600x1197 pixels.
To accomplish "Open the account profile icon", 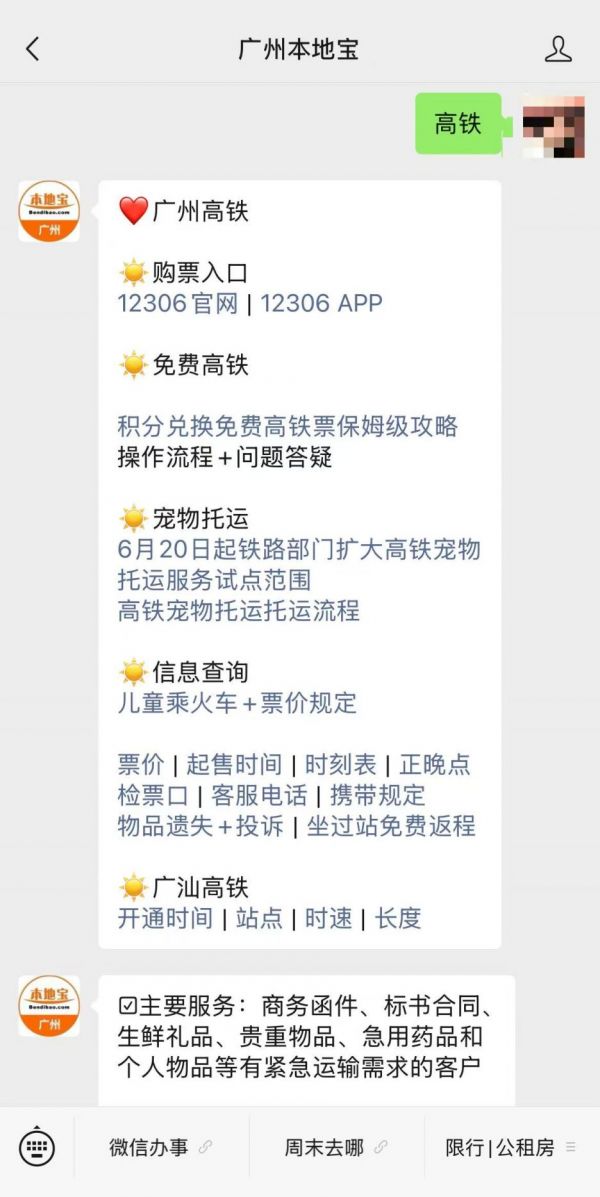I will pyautogui.click(x=558, y=50).
